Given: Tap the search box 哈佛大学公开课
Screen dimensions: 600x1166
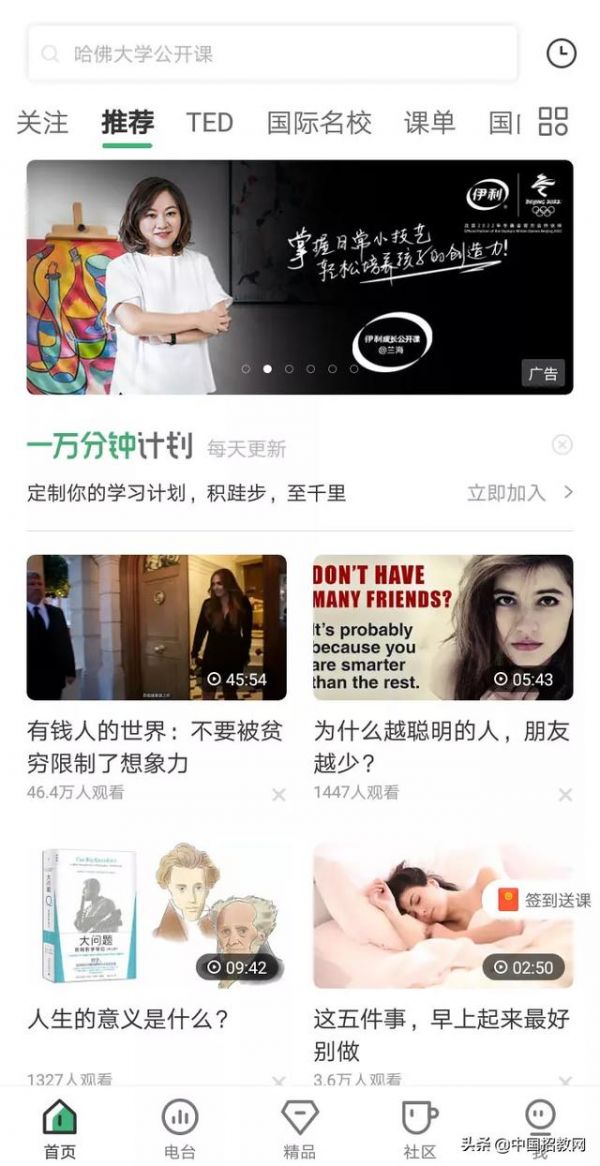Looking at the screenshot, I should click(x=272, y=54).
